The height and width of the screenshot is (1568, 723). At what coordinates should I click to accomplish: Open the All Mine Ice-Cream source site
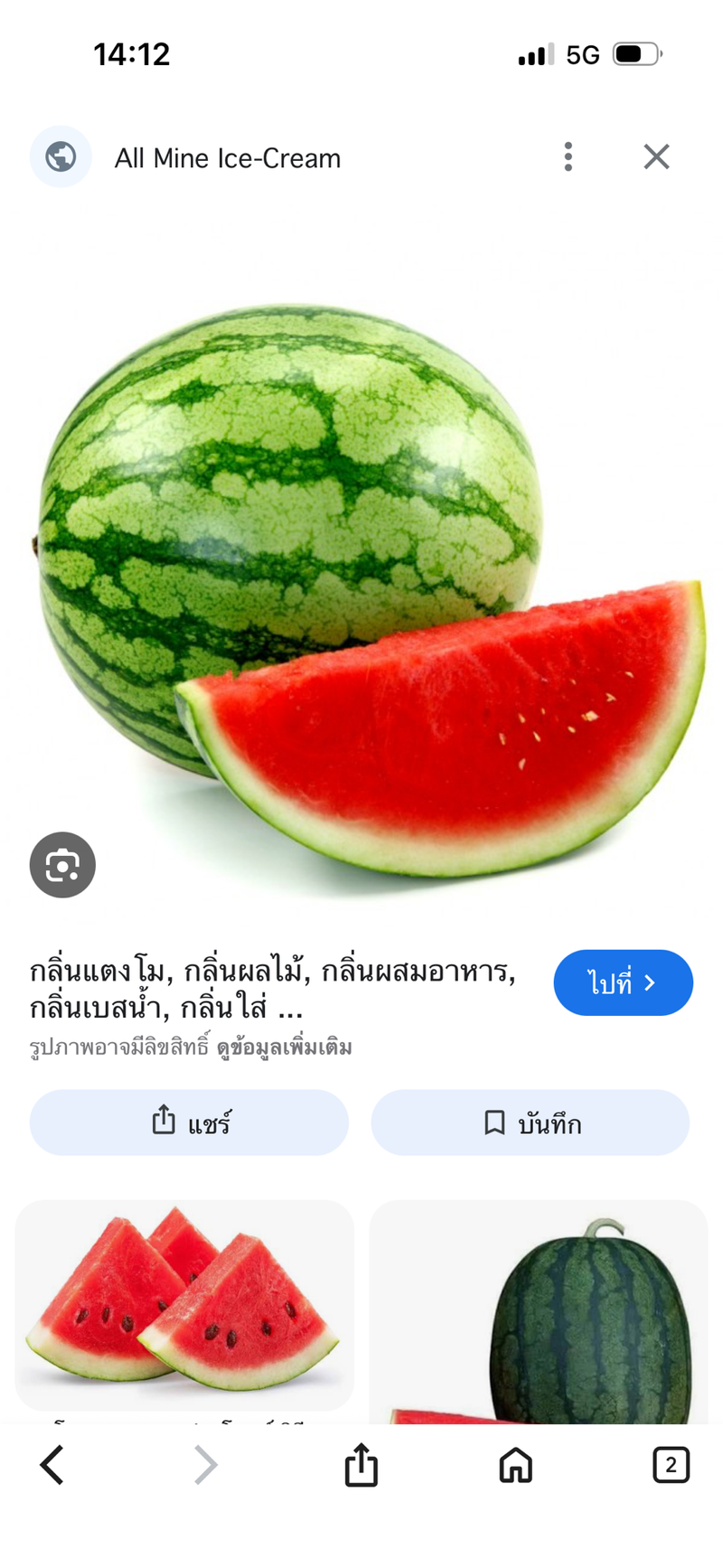[228, 158]
